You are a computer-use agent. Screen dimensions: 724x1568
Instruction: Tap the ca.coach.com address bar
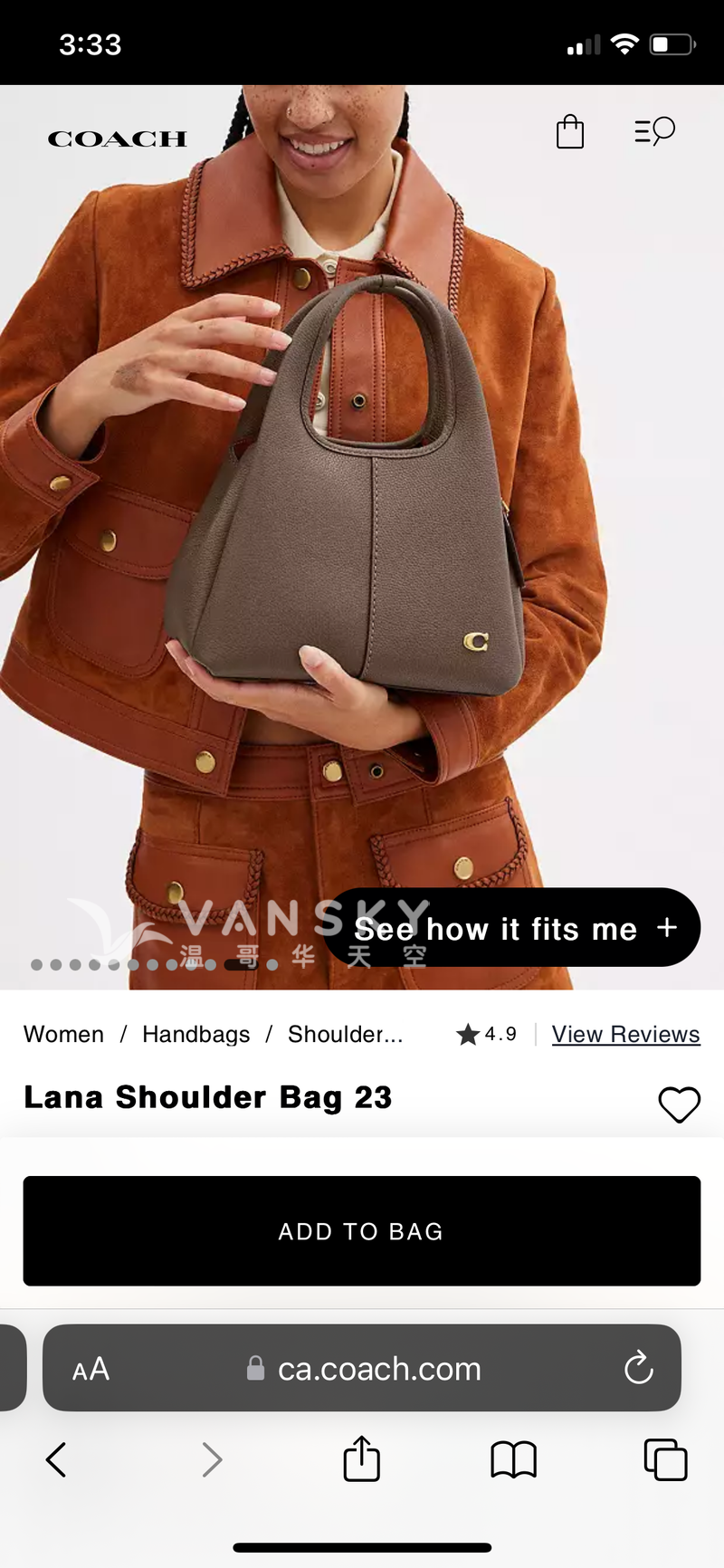pyautogui.click(x=378, y=1369)
